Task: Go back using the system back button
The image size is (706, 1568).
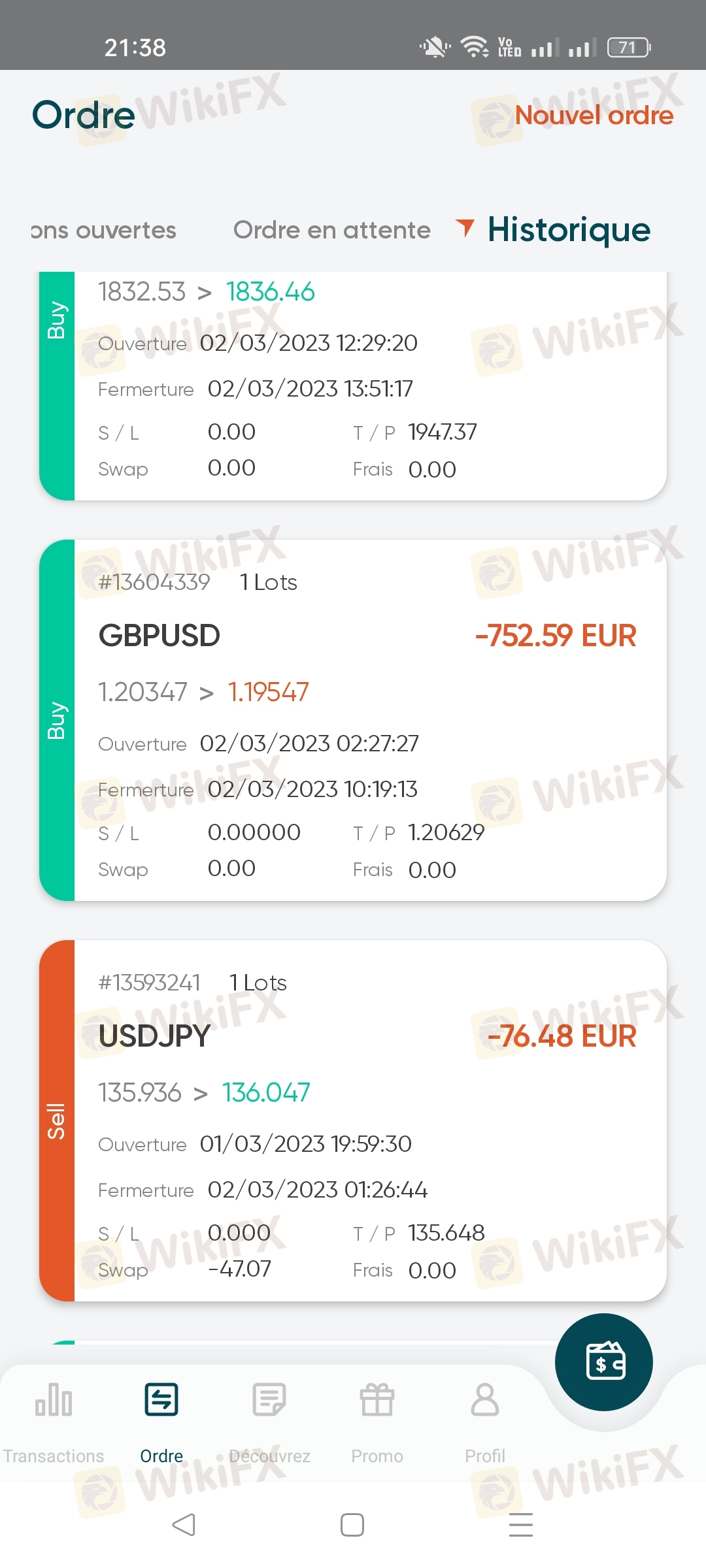Action: (184, 1525)
